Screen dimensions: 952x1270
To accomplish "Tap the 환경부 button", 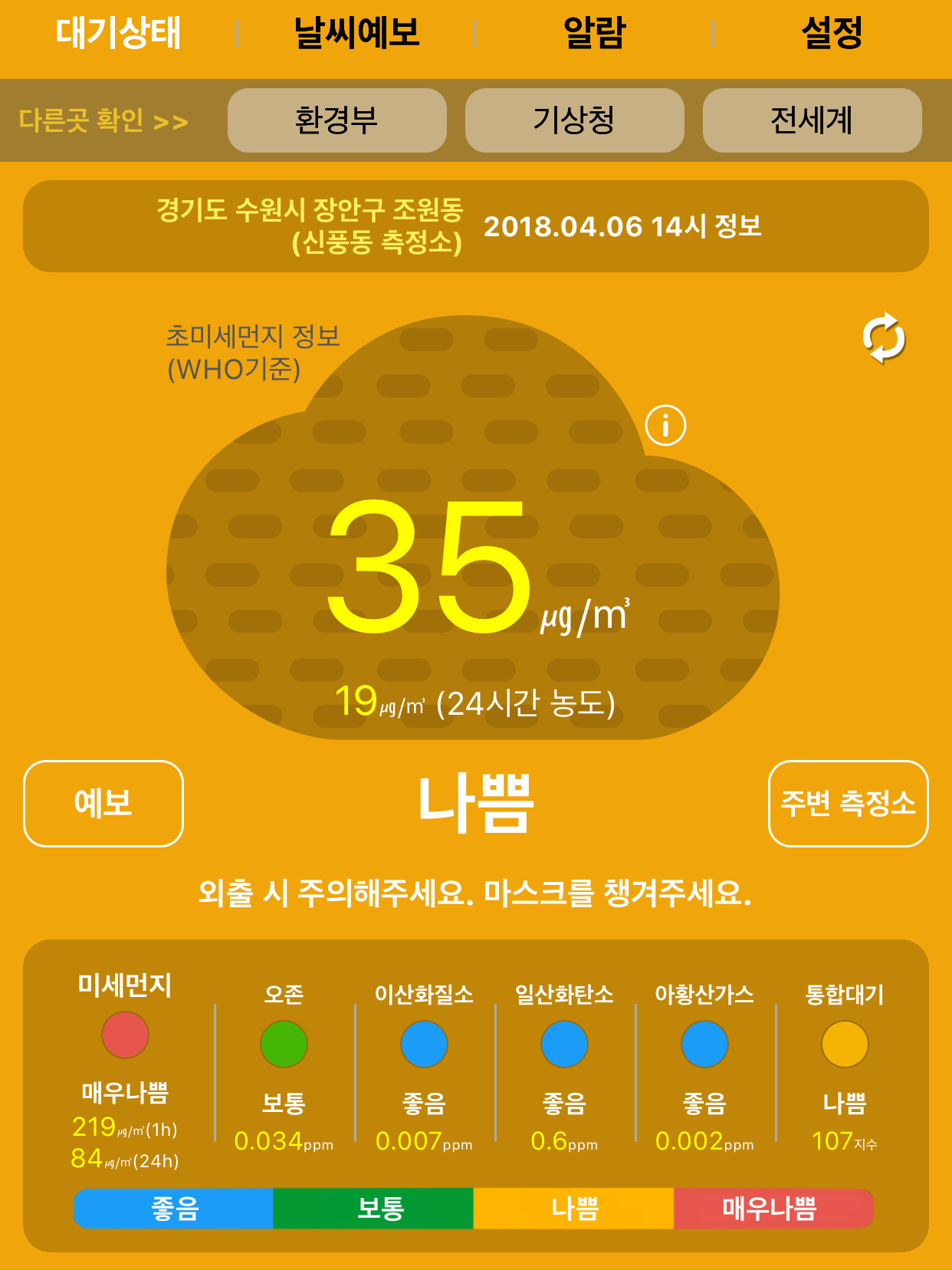I will coord(336,120).
